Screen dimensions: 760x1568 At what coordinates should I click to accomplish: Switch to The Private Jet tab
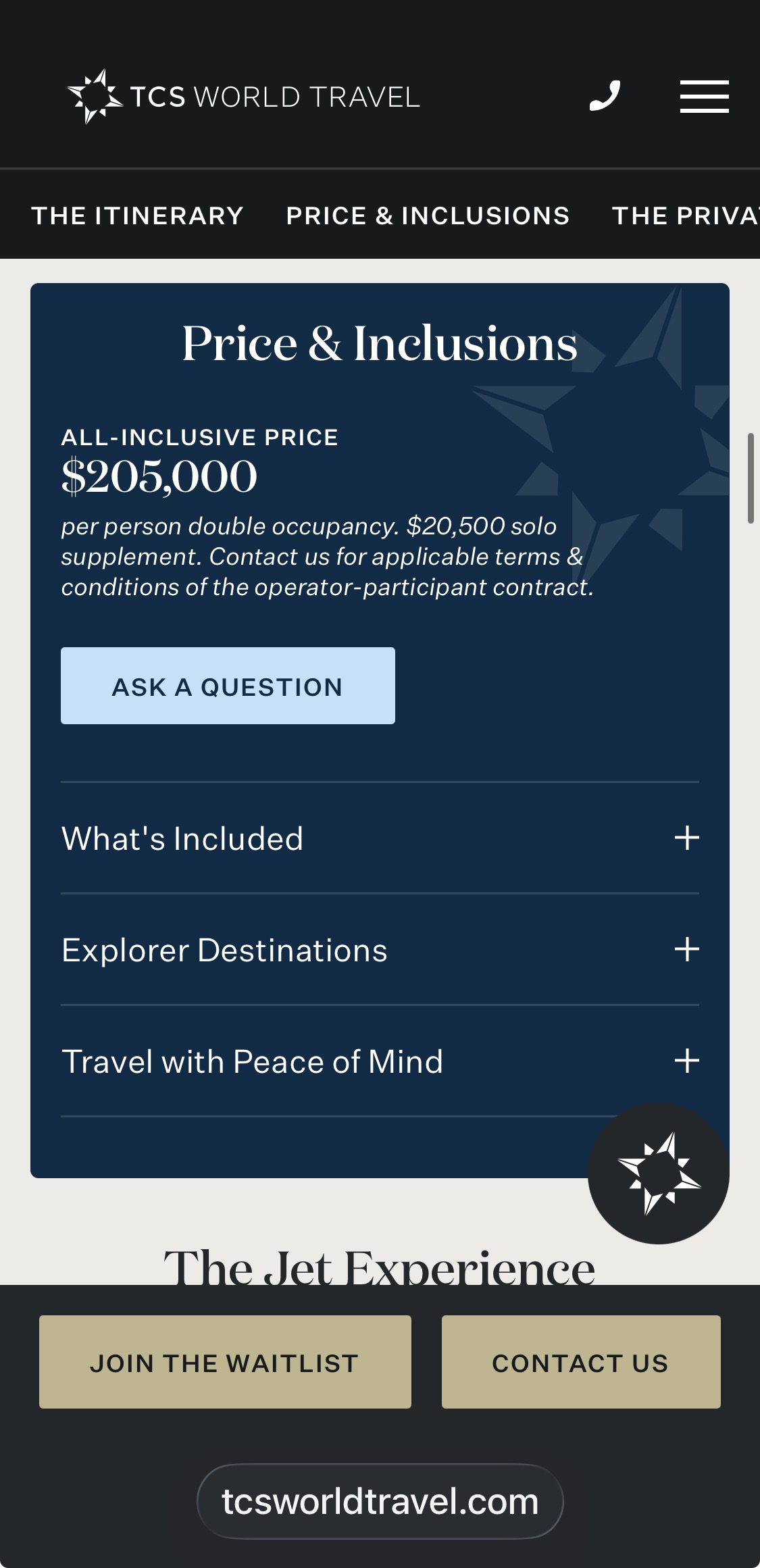pos(685,216)
